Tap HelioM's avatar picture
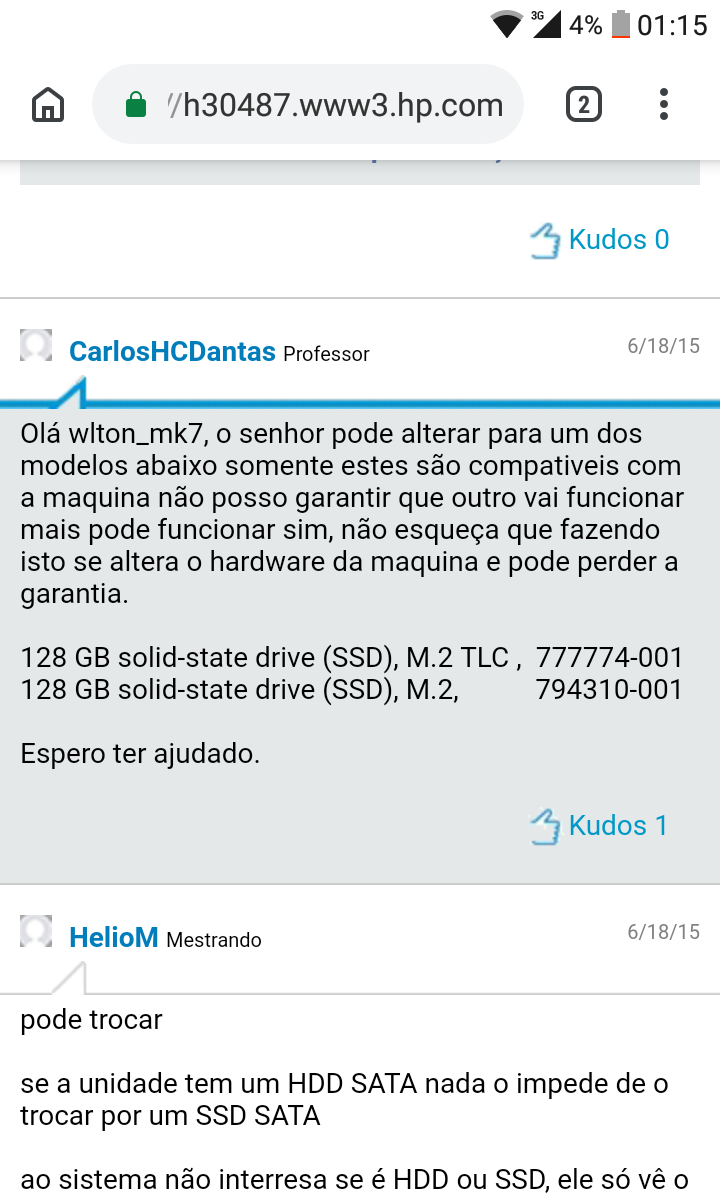The image size is (720, 1193). click(x=36, y=932)
